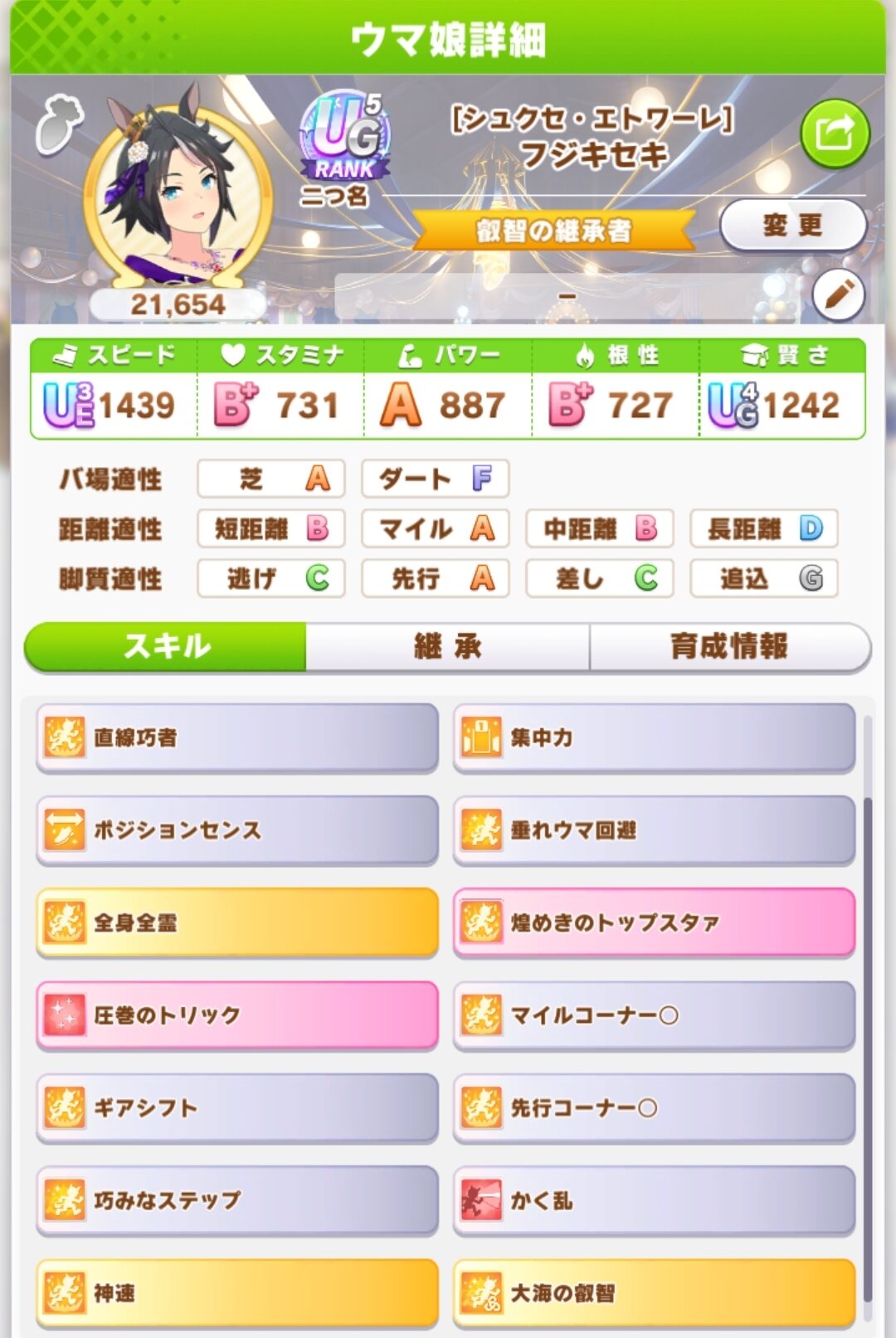
Task: Open the 神速 gold skill
Action: point(237,1292)
